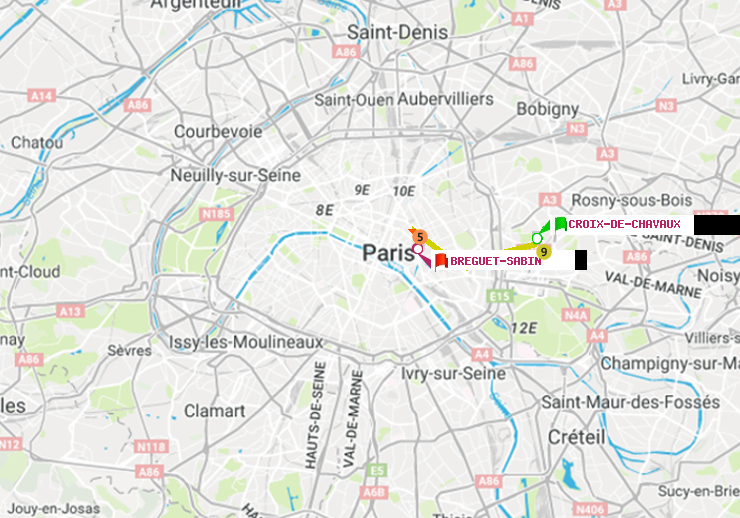Tap the red flag at Breguet-Sabin
740x518 pixels.
coord(441,260)
